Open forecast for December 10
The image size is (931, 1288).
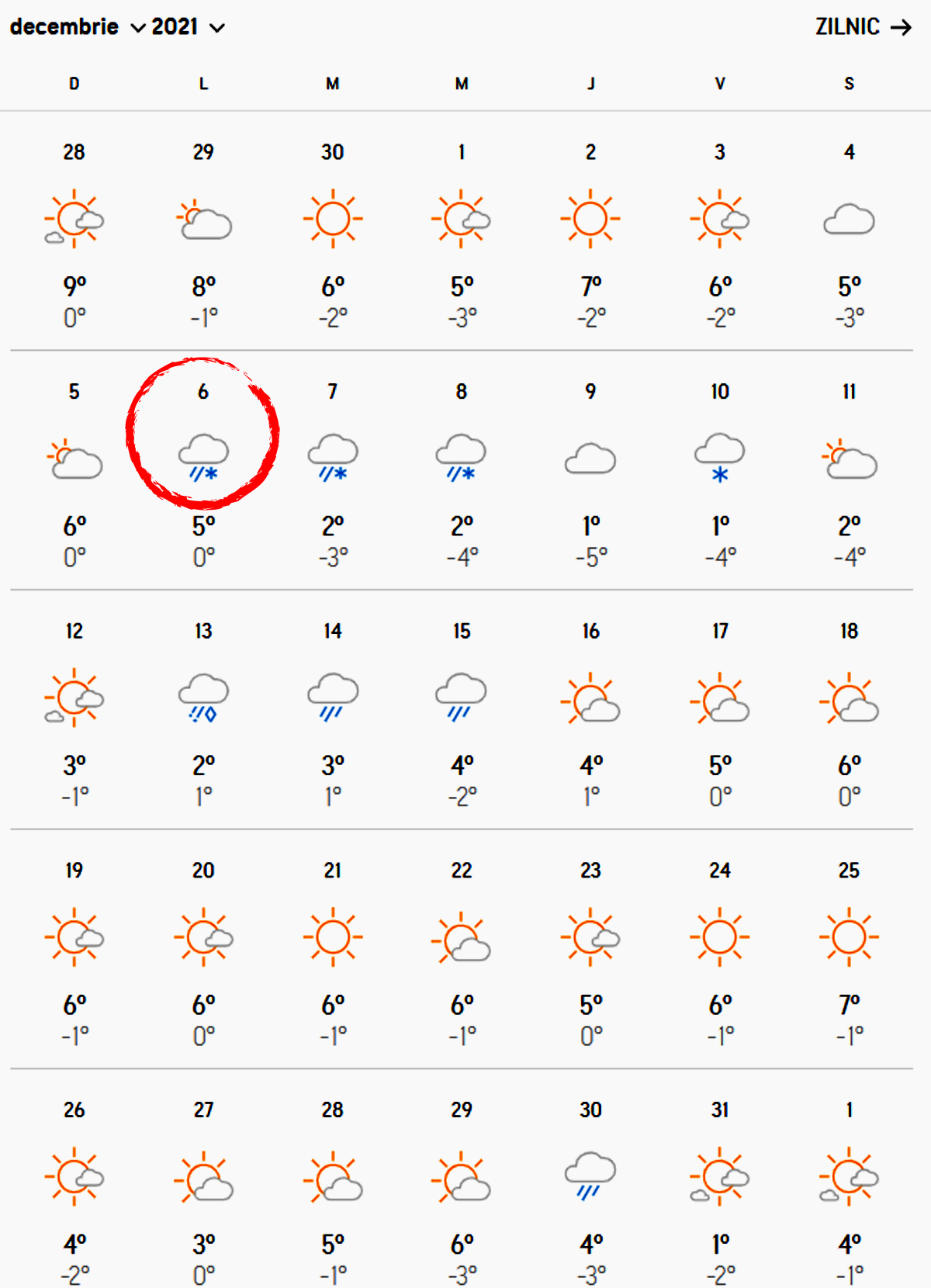coord(720,458)
